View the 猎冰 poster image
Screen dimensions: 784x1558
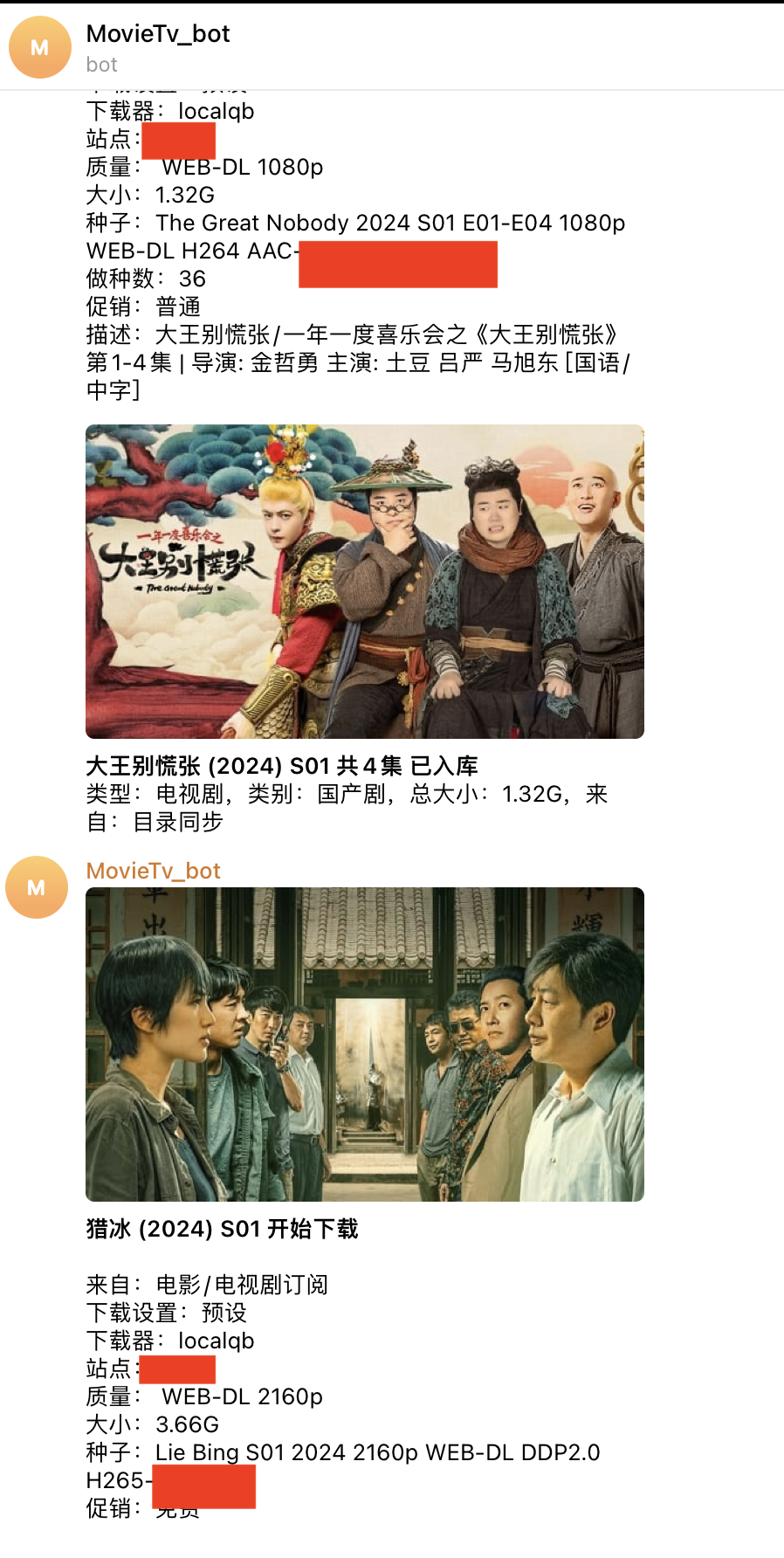coord(365,1044)
